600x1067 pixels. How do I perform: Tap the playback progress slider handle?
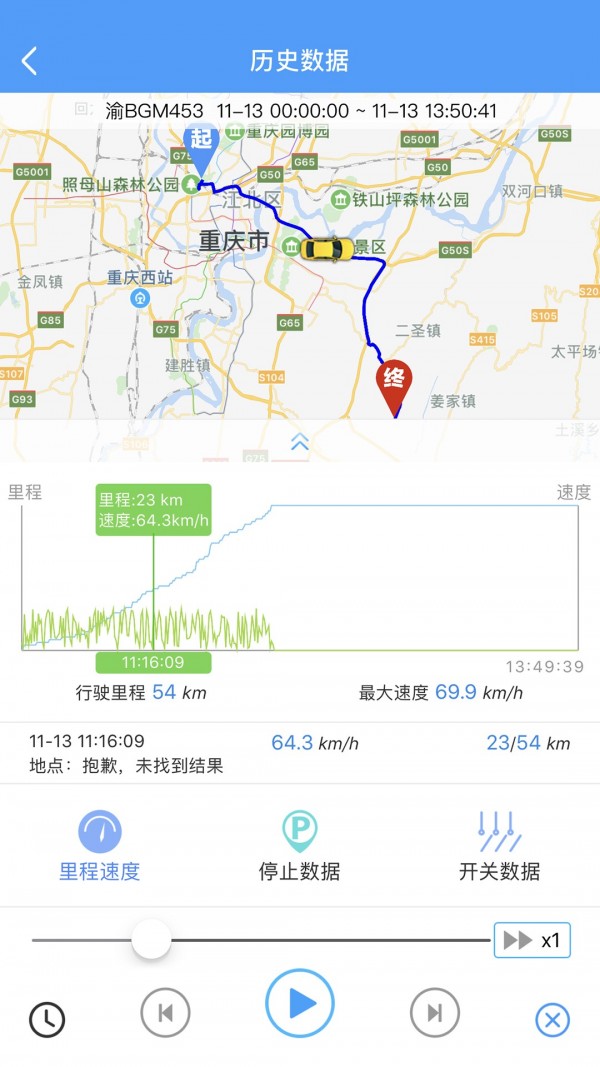pyautogui.click(x=151, y=940)
